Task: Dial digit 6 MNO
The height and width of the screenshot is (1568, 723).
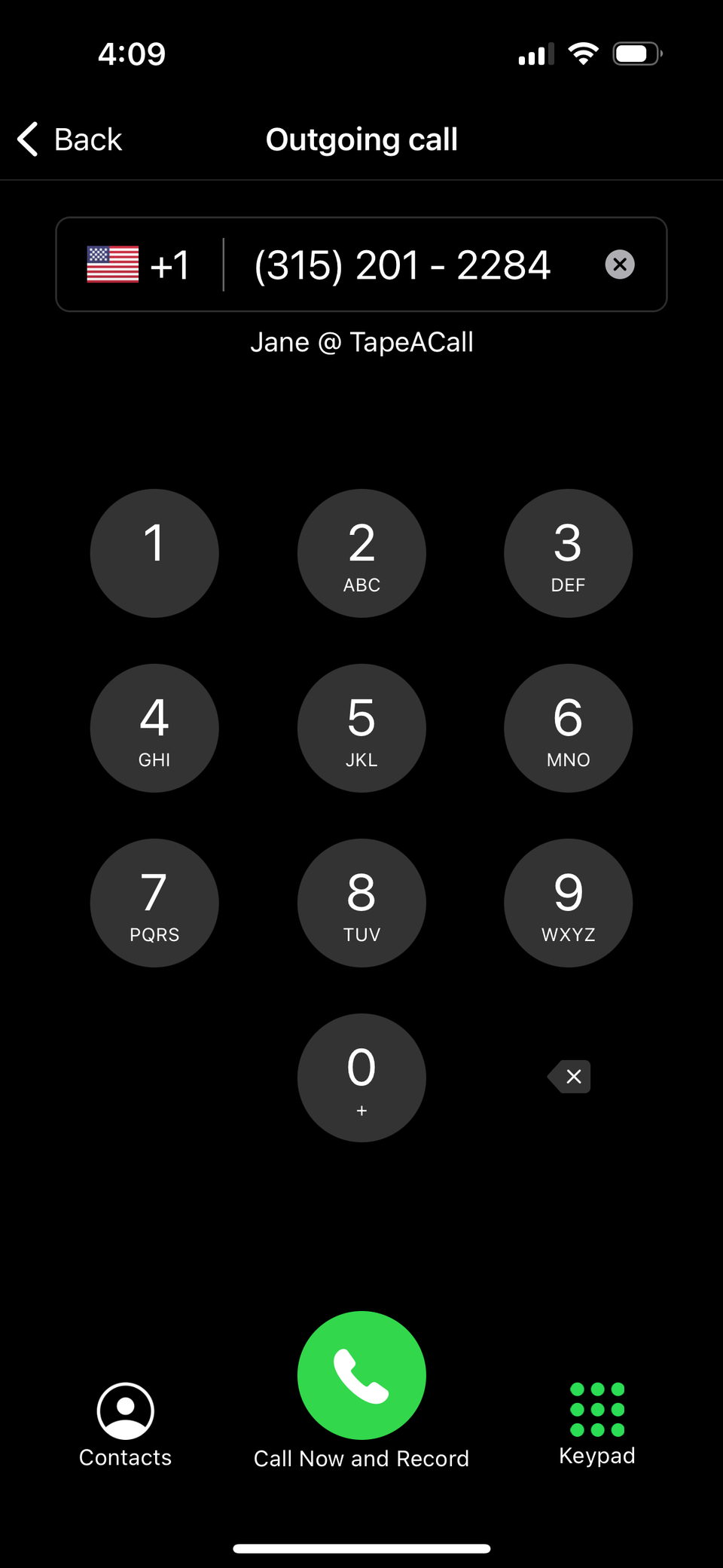Action: [568, 728]
